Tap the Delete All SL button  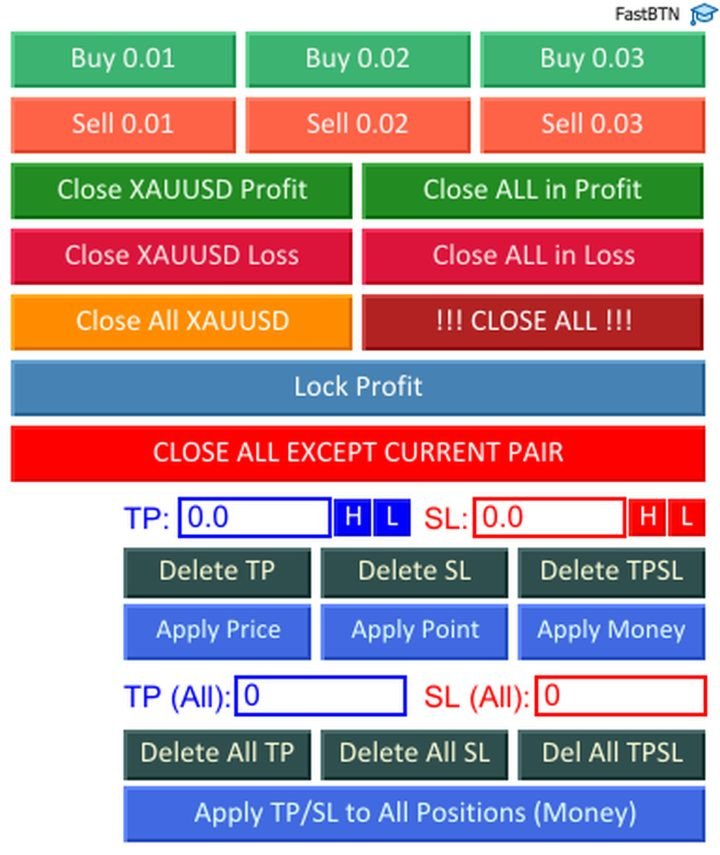click(x=415, y=754)
